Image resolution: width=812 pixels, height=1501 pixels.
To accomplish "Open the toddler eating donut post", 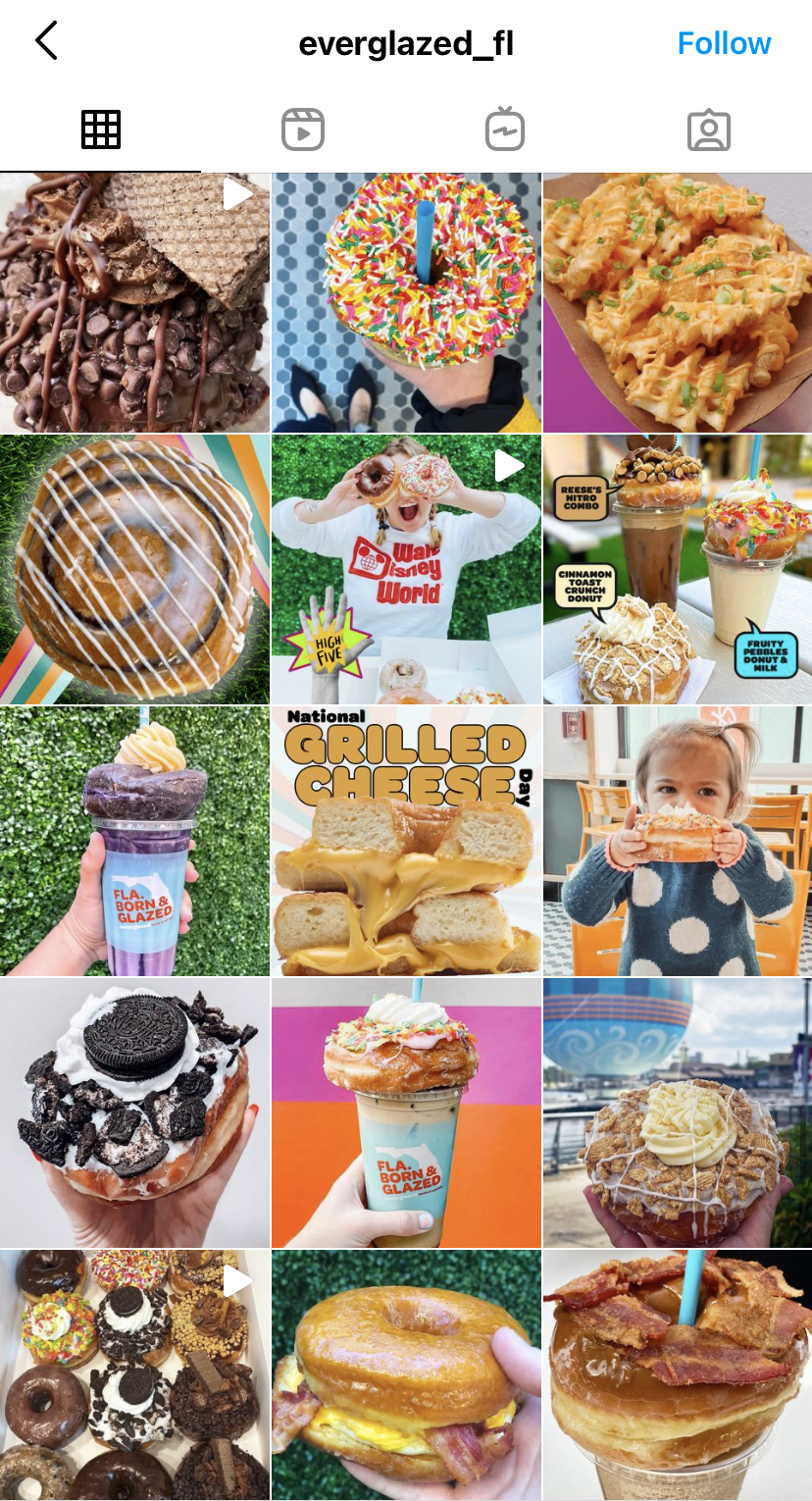I will tap(678, 841).
